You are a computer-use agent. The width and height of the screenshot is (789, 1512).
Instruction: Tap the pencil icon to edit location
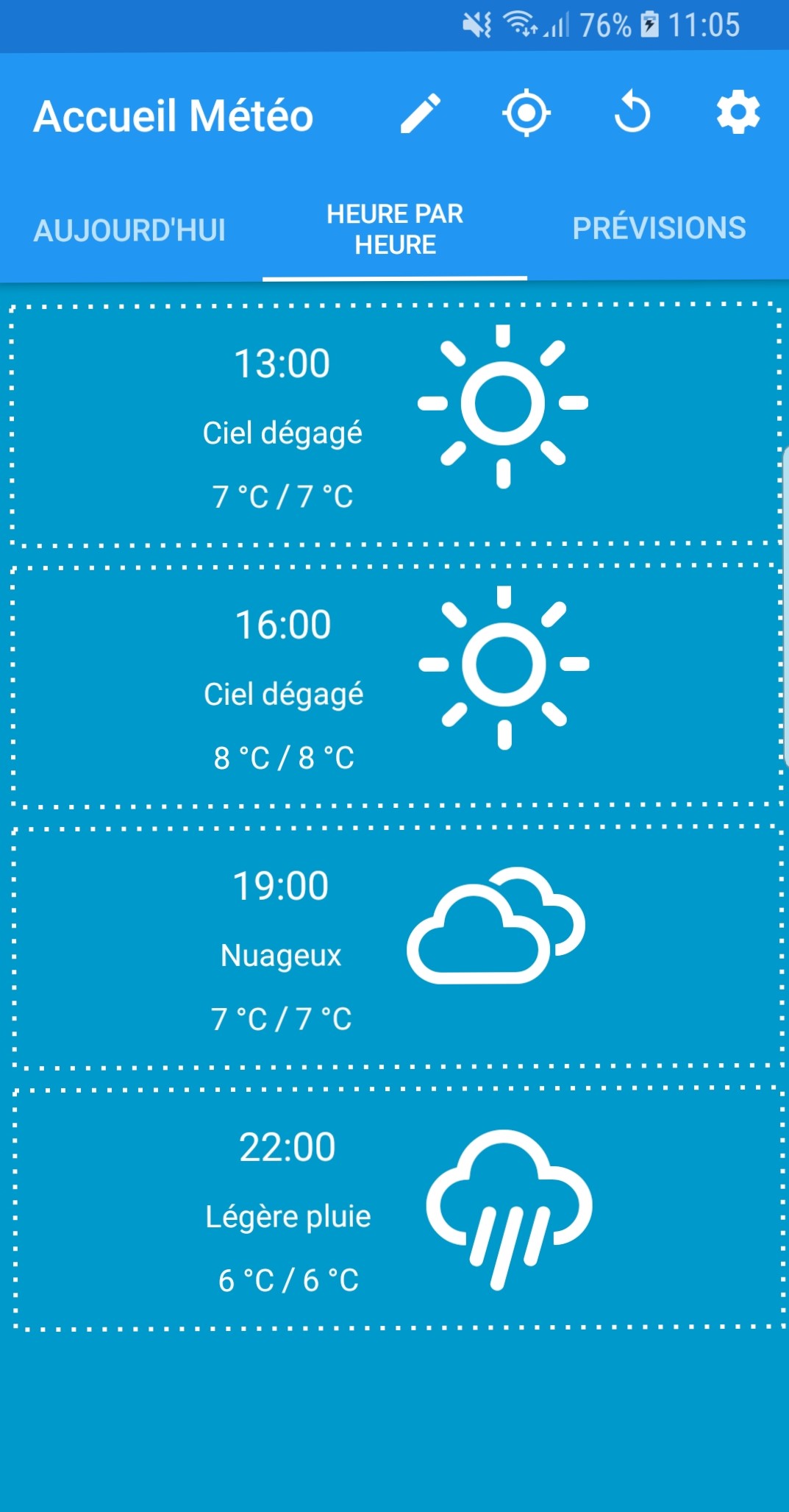(421, 114)
